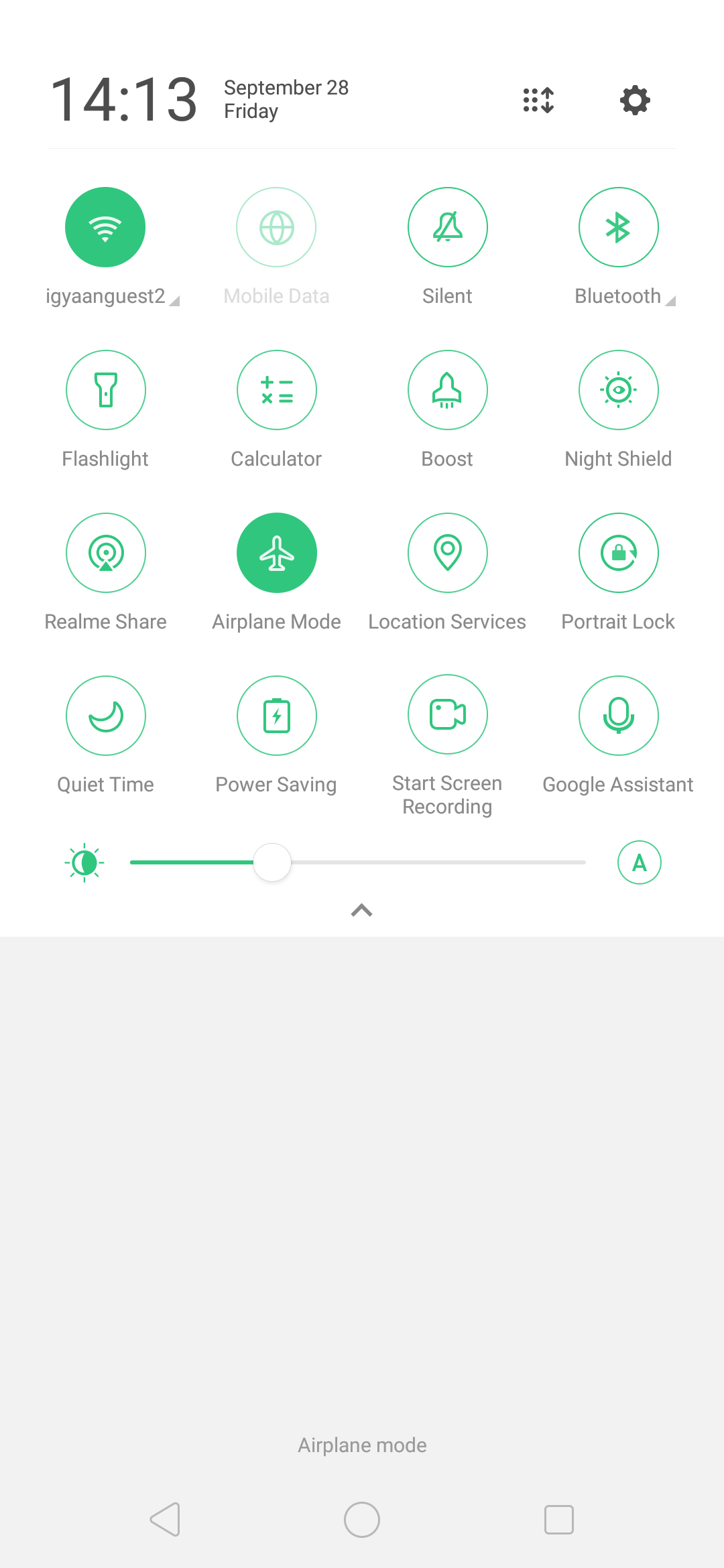Turn on the Flashlight
Image resolution: width=724 pixels, height=1568 pixels.
105,390
